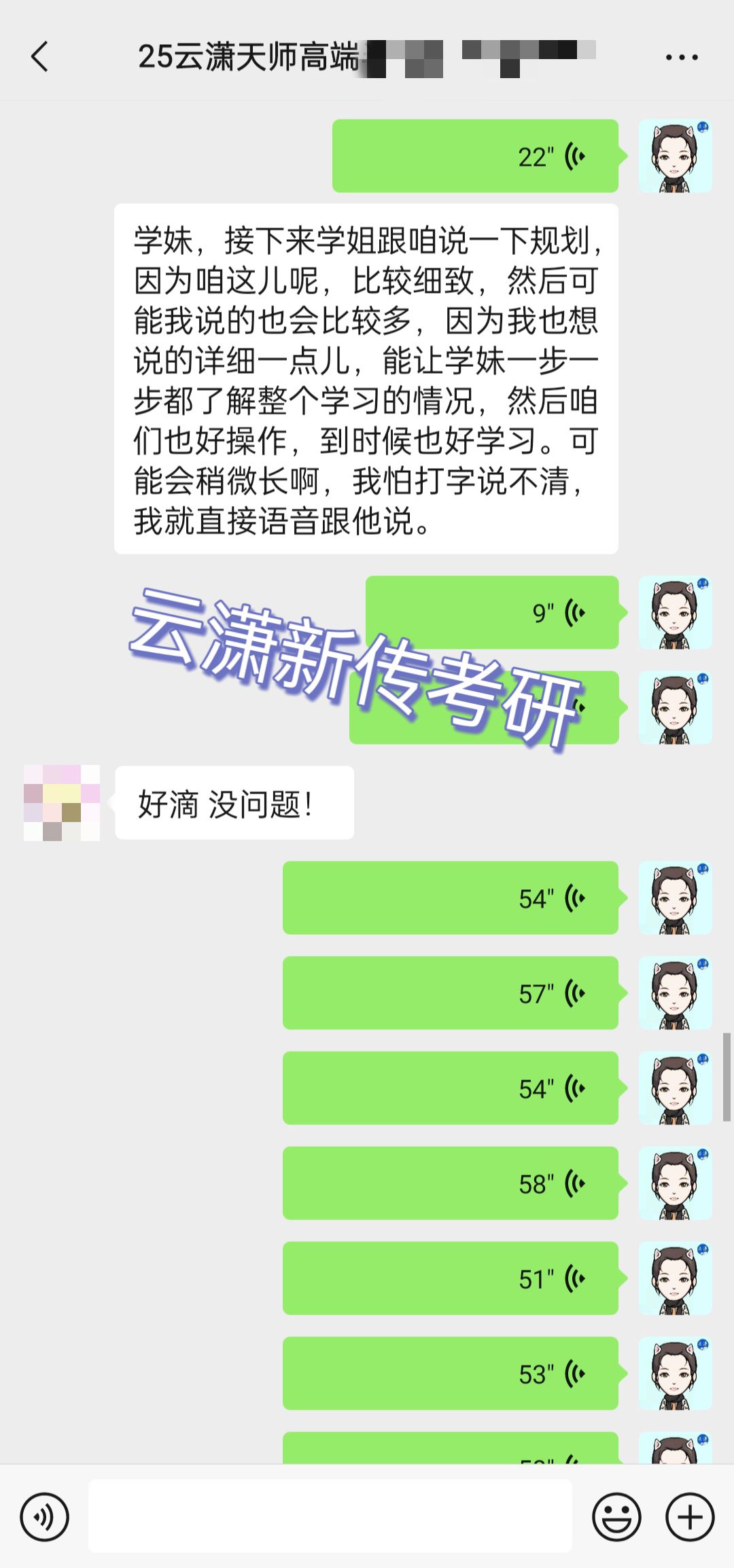Image resolution: width=734 pixels, height=1568 pixels.
Task: Play the 51" voice message
Action: (450, 1279)
